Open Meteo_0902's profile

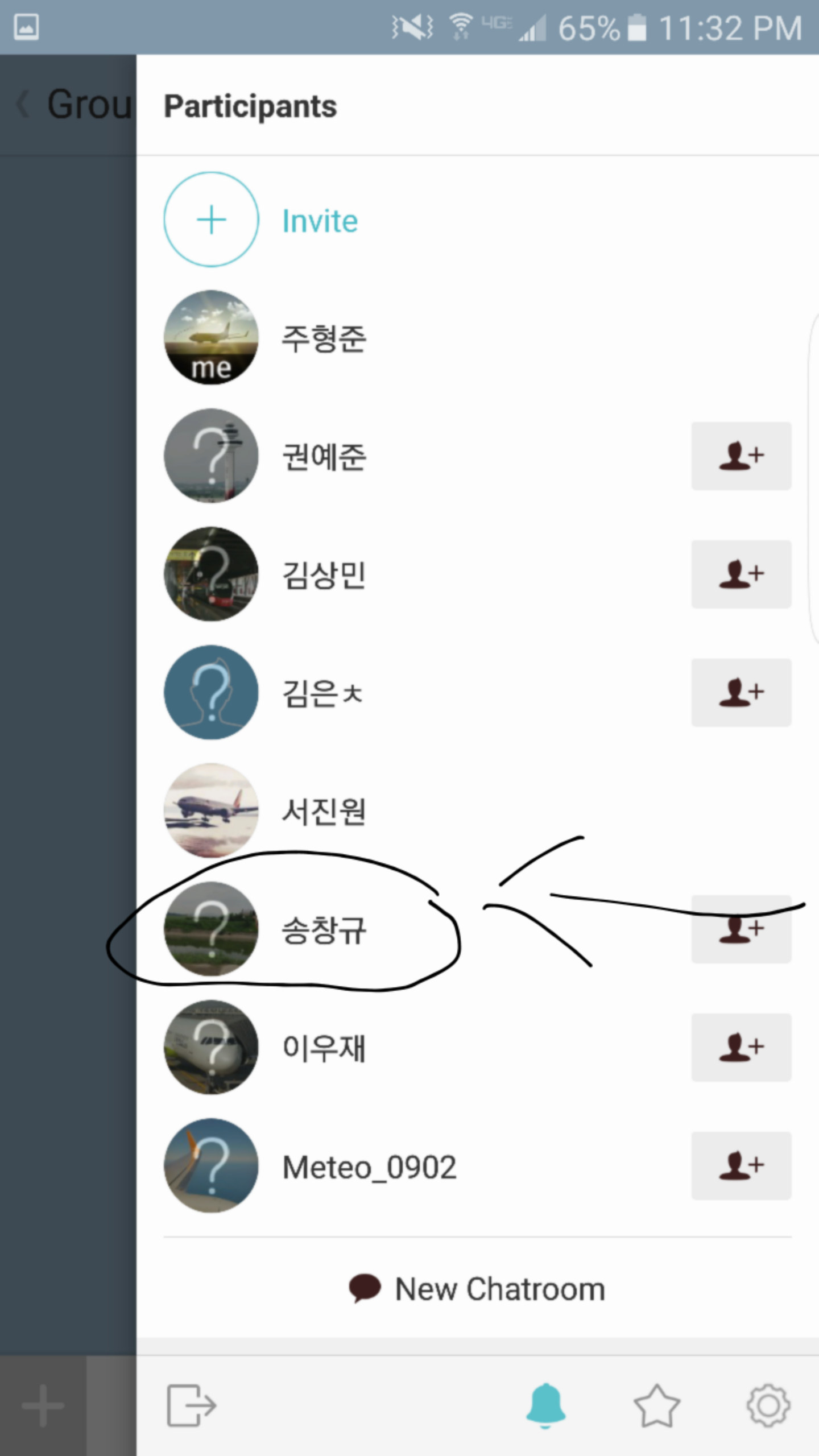coord(212,1166)
